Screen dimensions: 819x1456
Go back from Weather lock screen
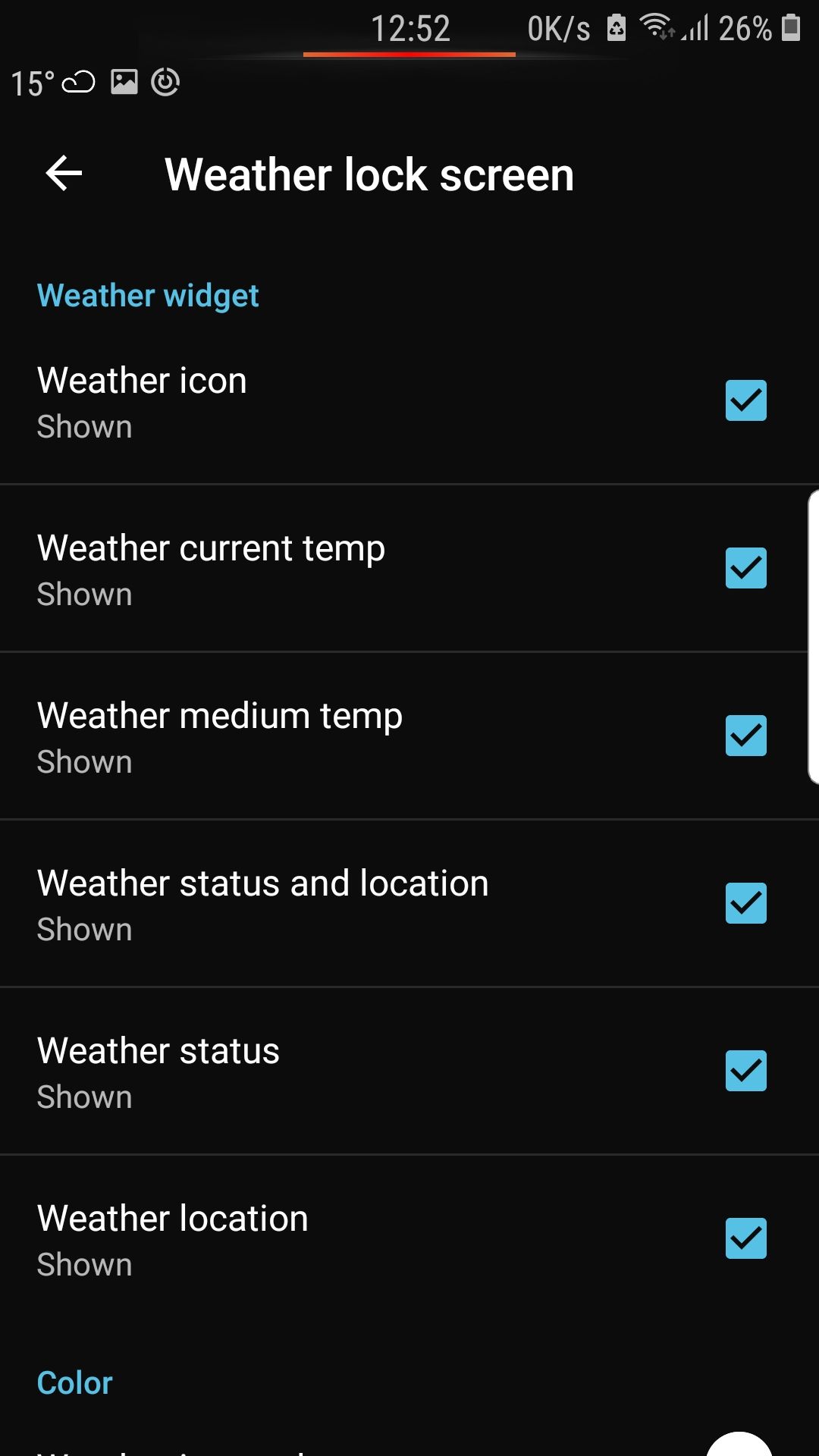point(64,174)
